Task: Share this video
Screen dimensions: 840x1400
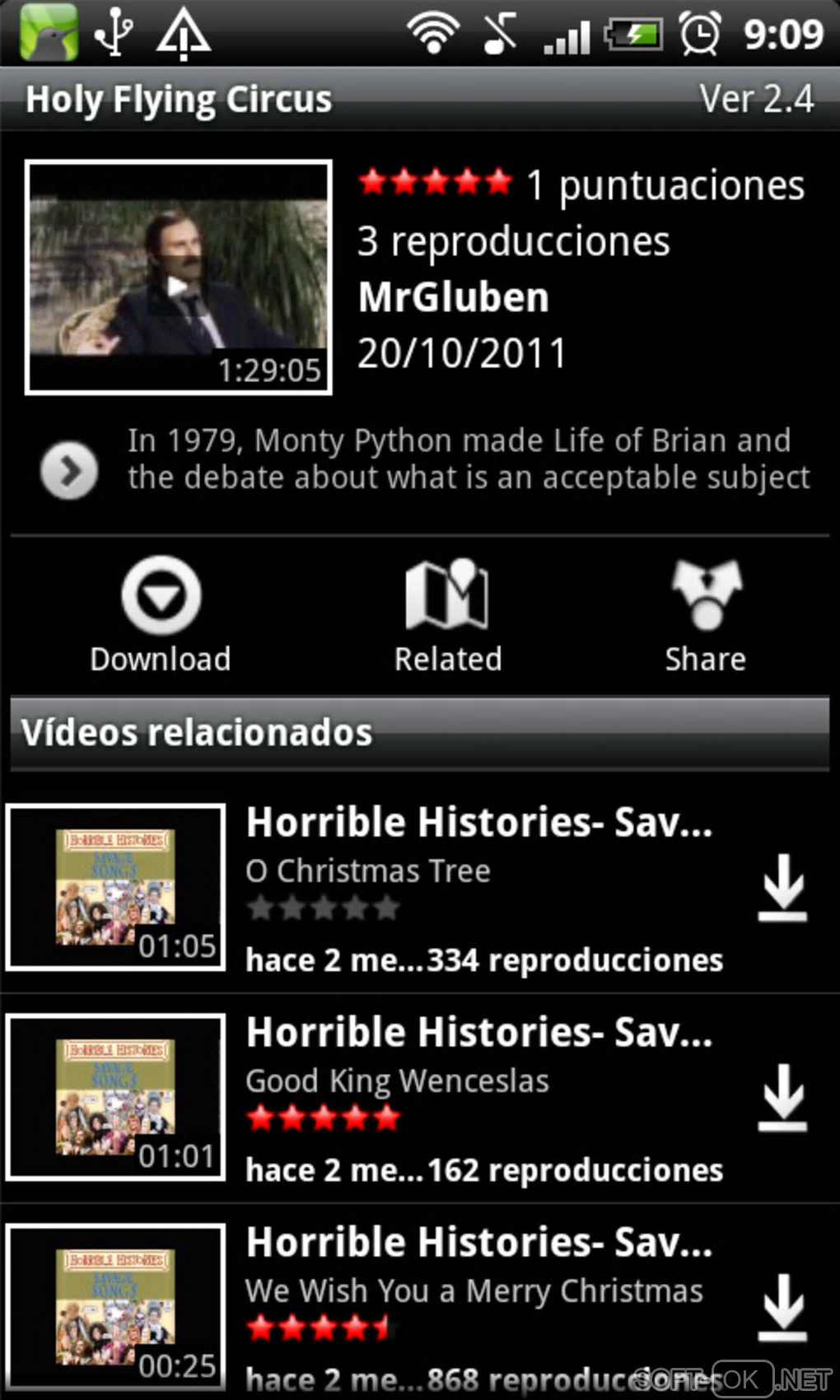Action: click(705, 615)
